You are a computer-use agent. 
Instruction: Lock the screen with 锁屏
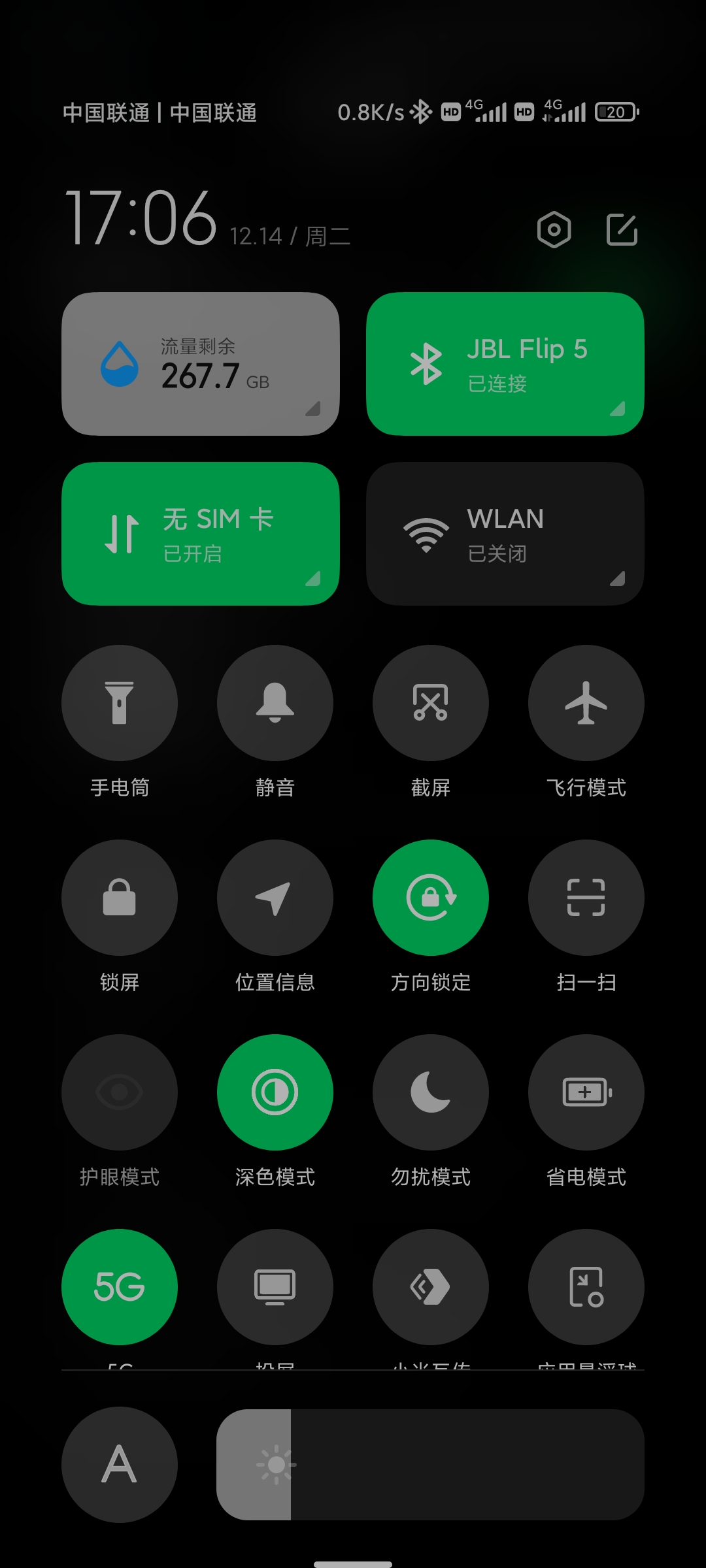(120, 898)
